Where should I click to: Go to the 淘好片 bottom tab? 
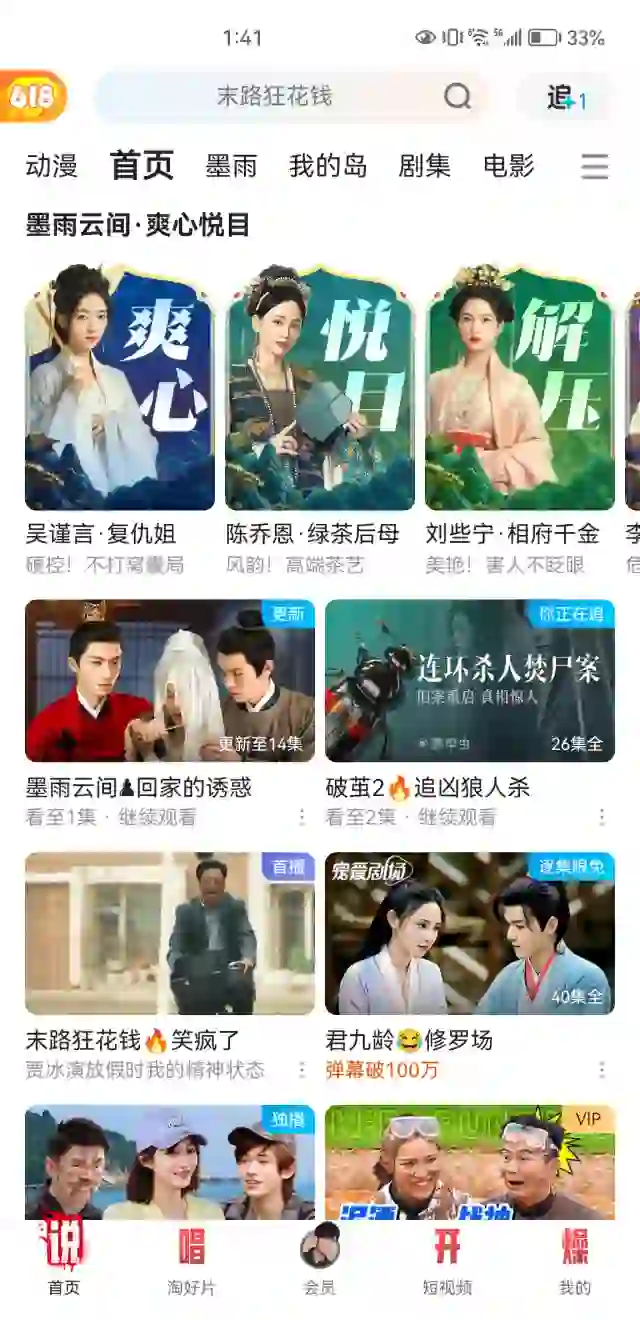pyautogui.click(x=191, y=1262)
